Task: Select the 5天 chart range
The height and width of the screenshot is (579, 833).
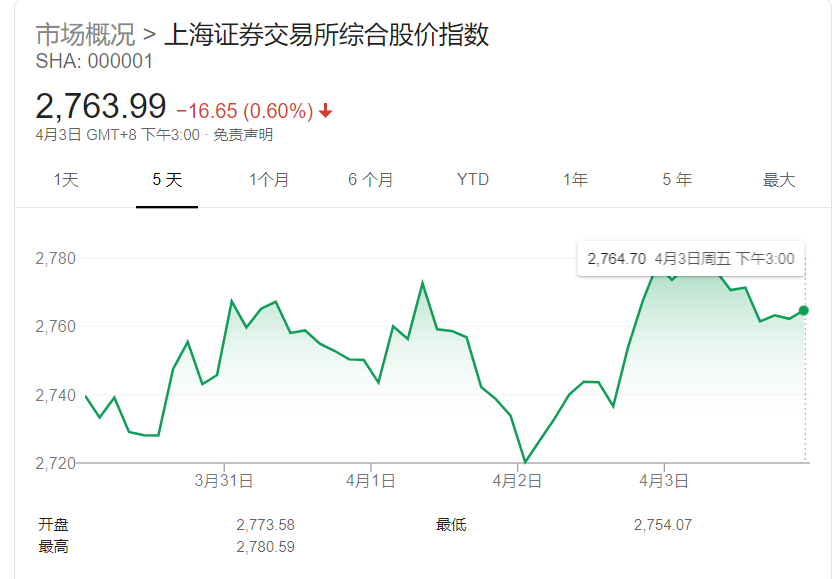Action: 167,180
